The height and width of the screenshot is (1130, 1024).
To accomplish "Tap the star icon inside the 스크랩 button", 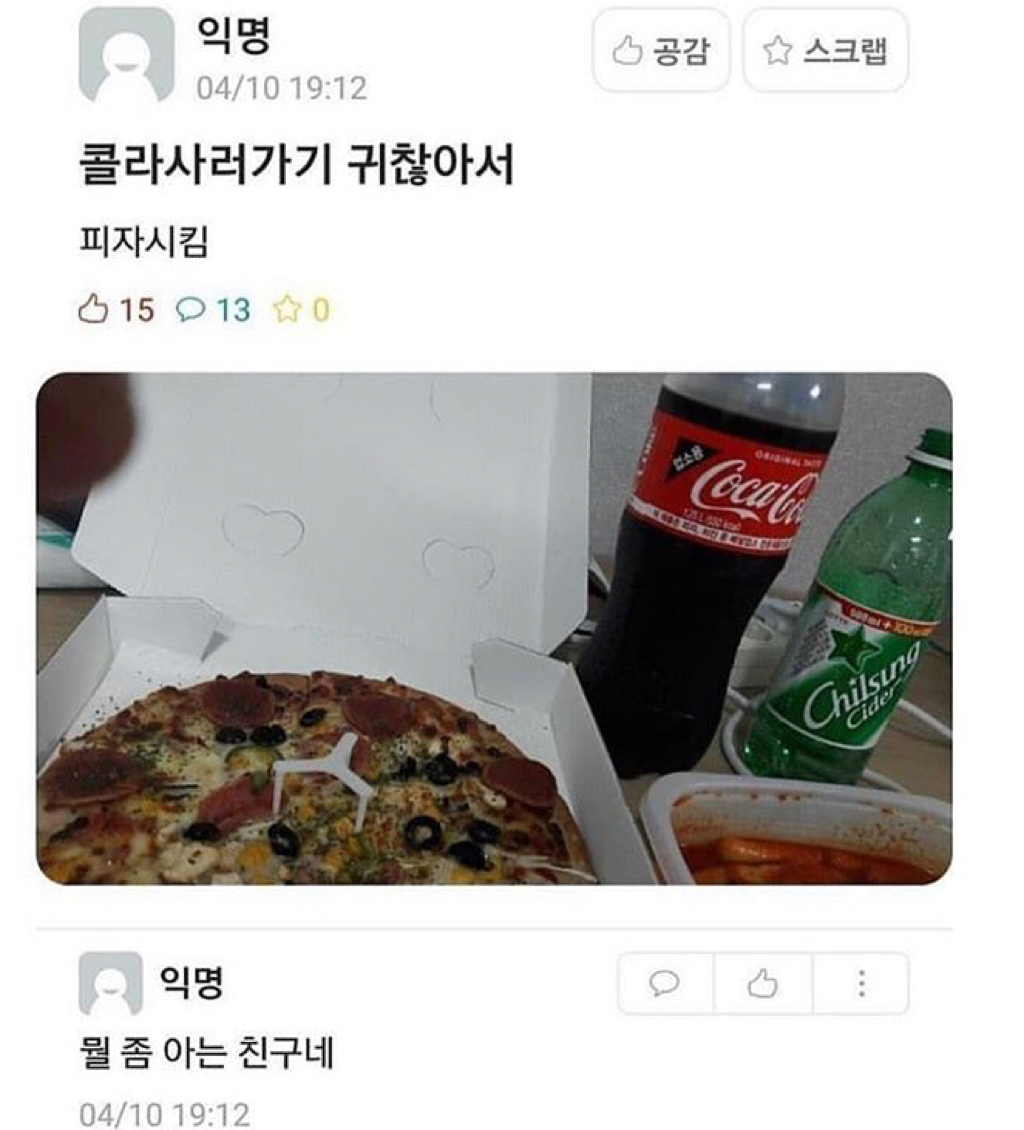I will pos(778,49).
